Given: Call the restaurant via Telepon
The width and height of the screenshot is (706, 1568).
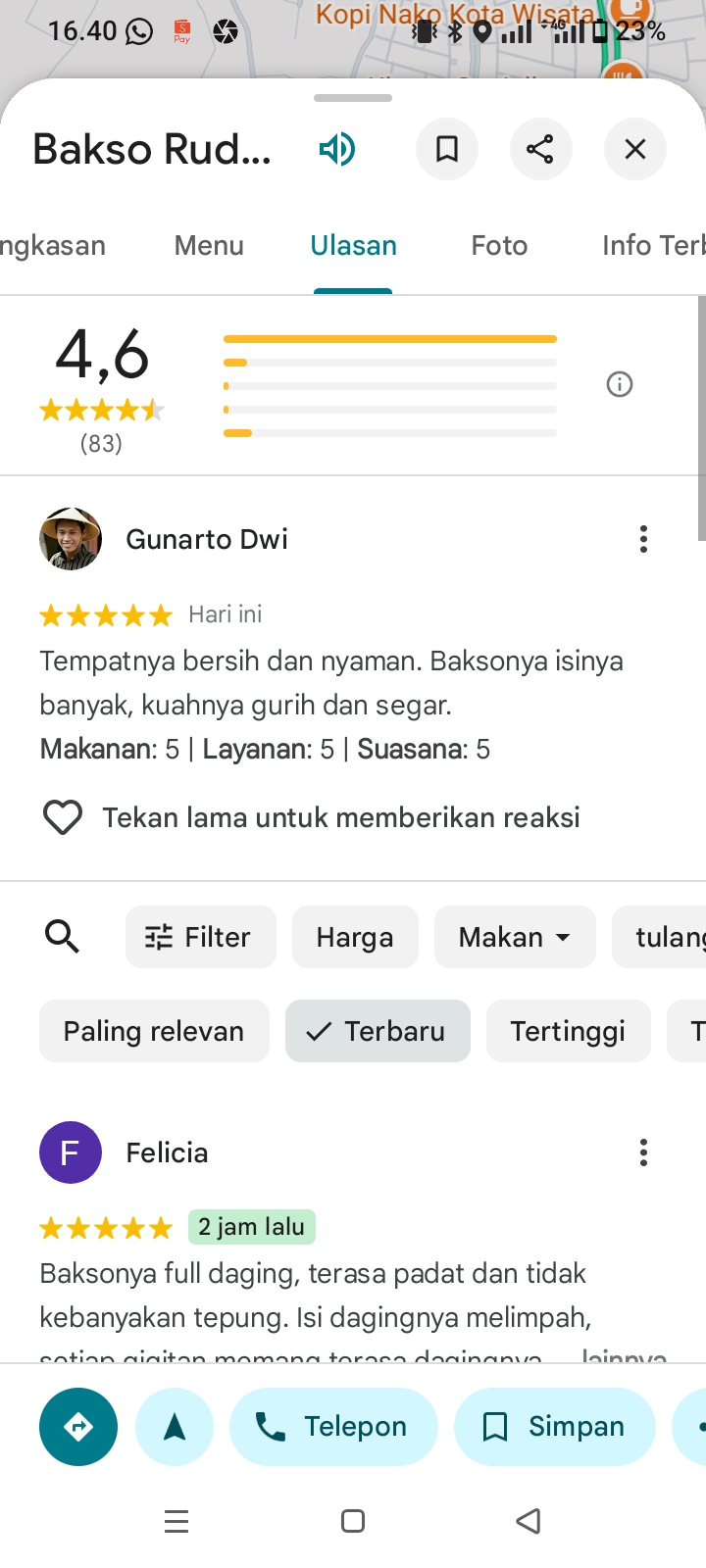Looking at the screenshot, I should coord(333,1427).
